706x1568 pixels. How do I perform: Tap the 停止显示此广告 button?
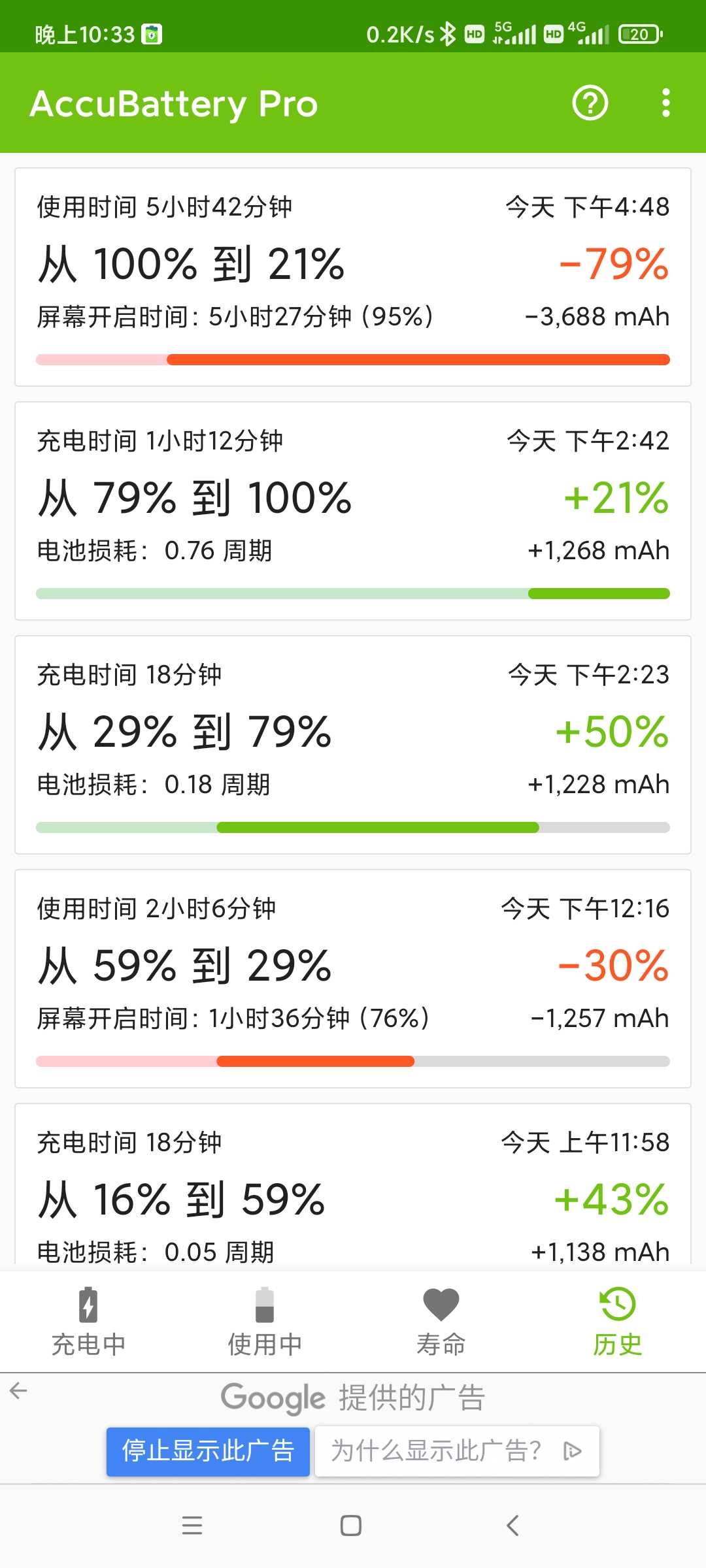(x=208, y=1451)
